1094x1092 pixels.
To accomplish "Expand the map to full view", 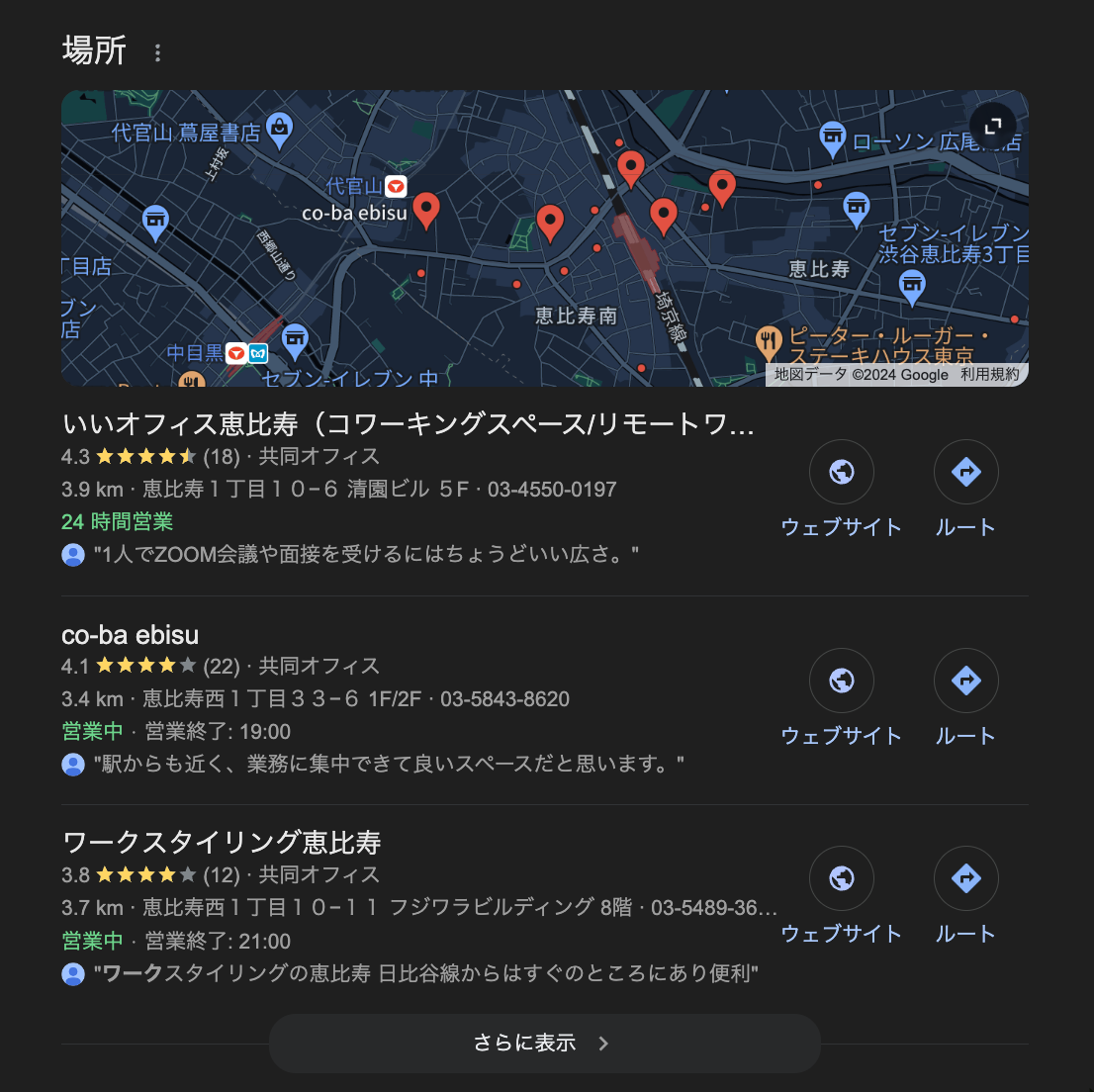I will point(993,126).
